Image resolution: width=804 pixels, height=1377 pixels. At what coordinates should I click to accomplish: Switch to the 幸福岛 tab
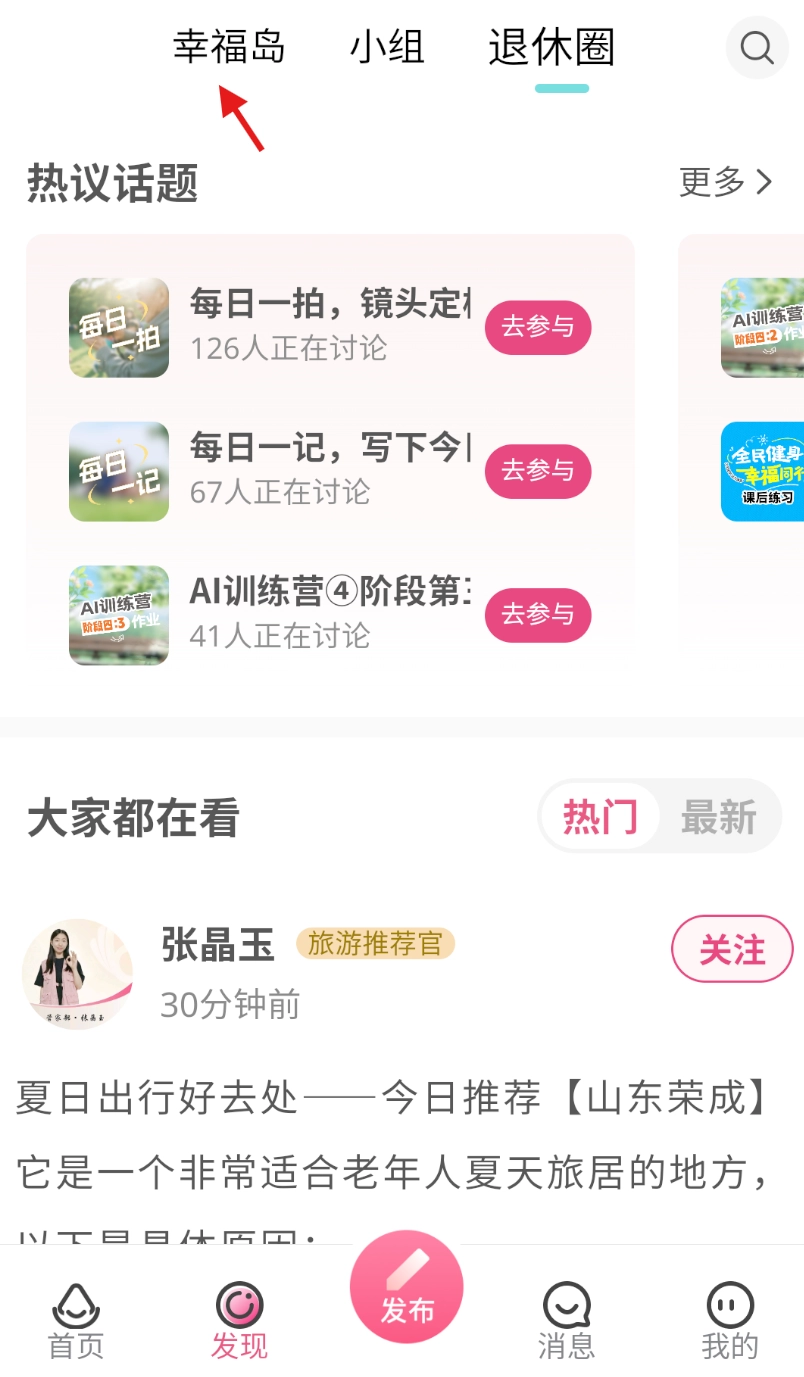click(229, 47)
